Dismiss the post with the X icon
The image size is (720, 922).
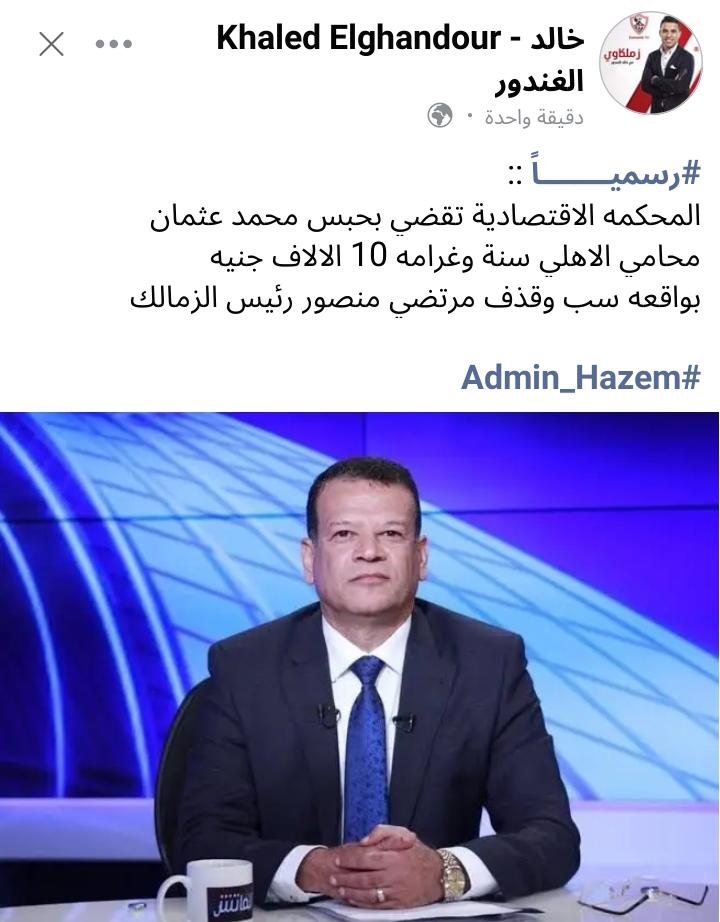coord(51,44)
